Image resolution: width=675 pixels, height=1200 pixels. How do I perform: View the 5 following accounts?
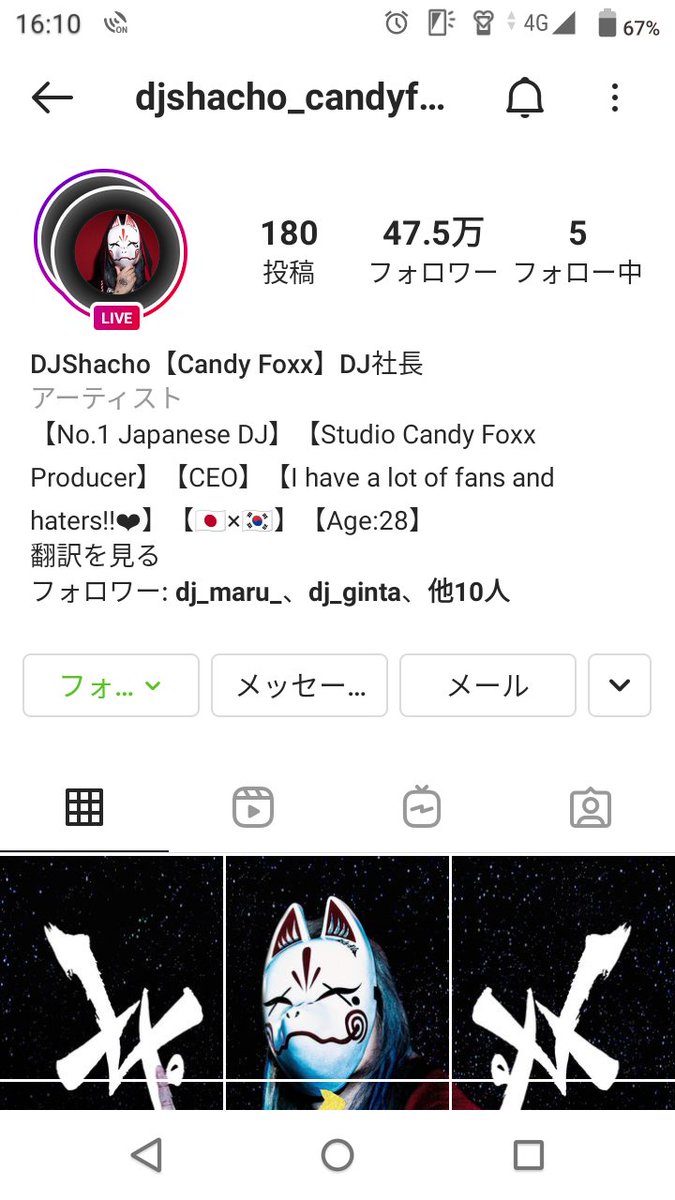point(577,251)
